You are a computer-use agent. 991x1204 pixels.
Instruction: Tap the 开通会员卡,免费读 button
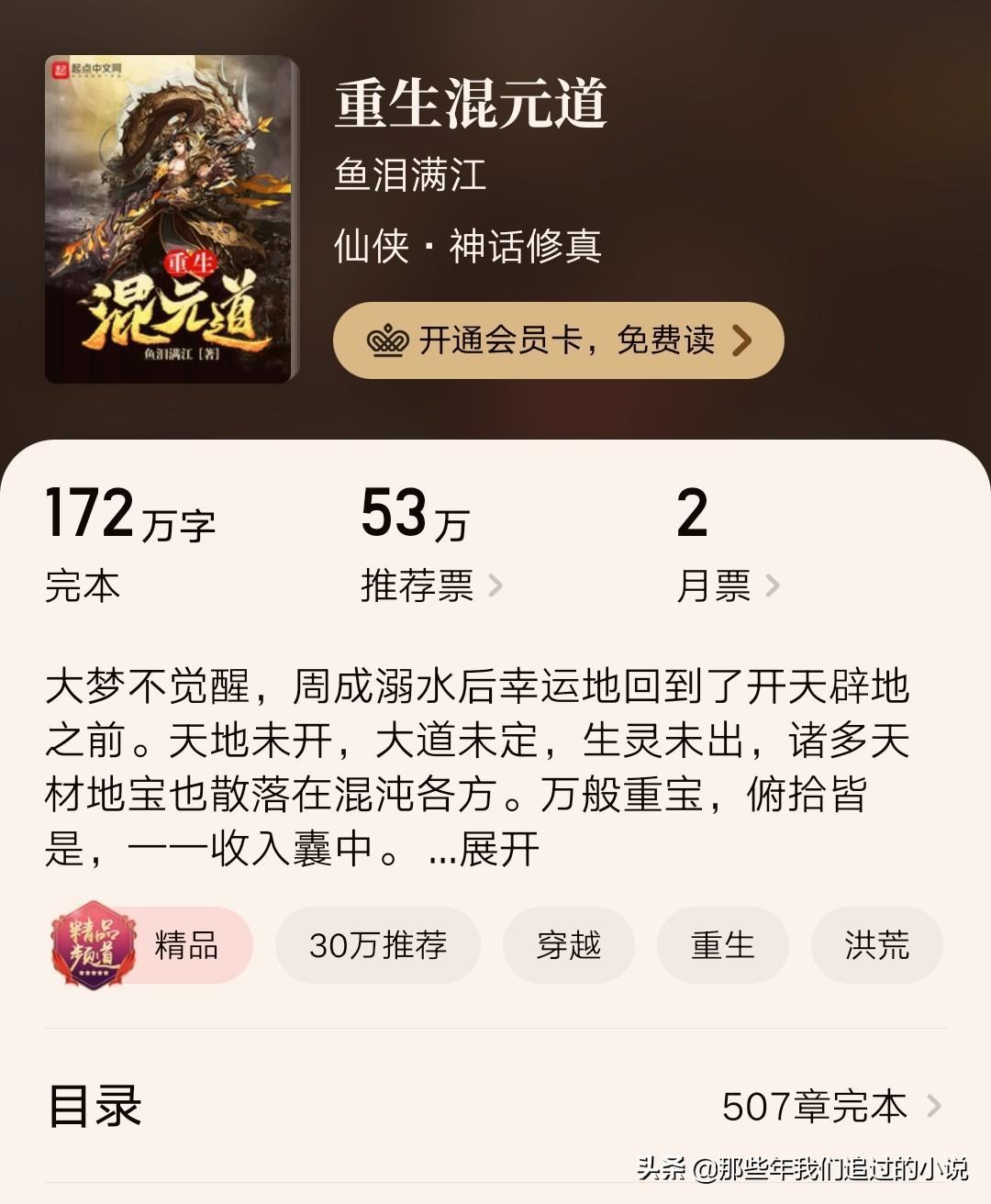[558, 340]
